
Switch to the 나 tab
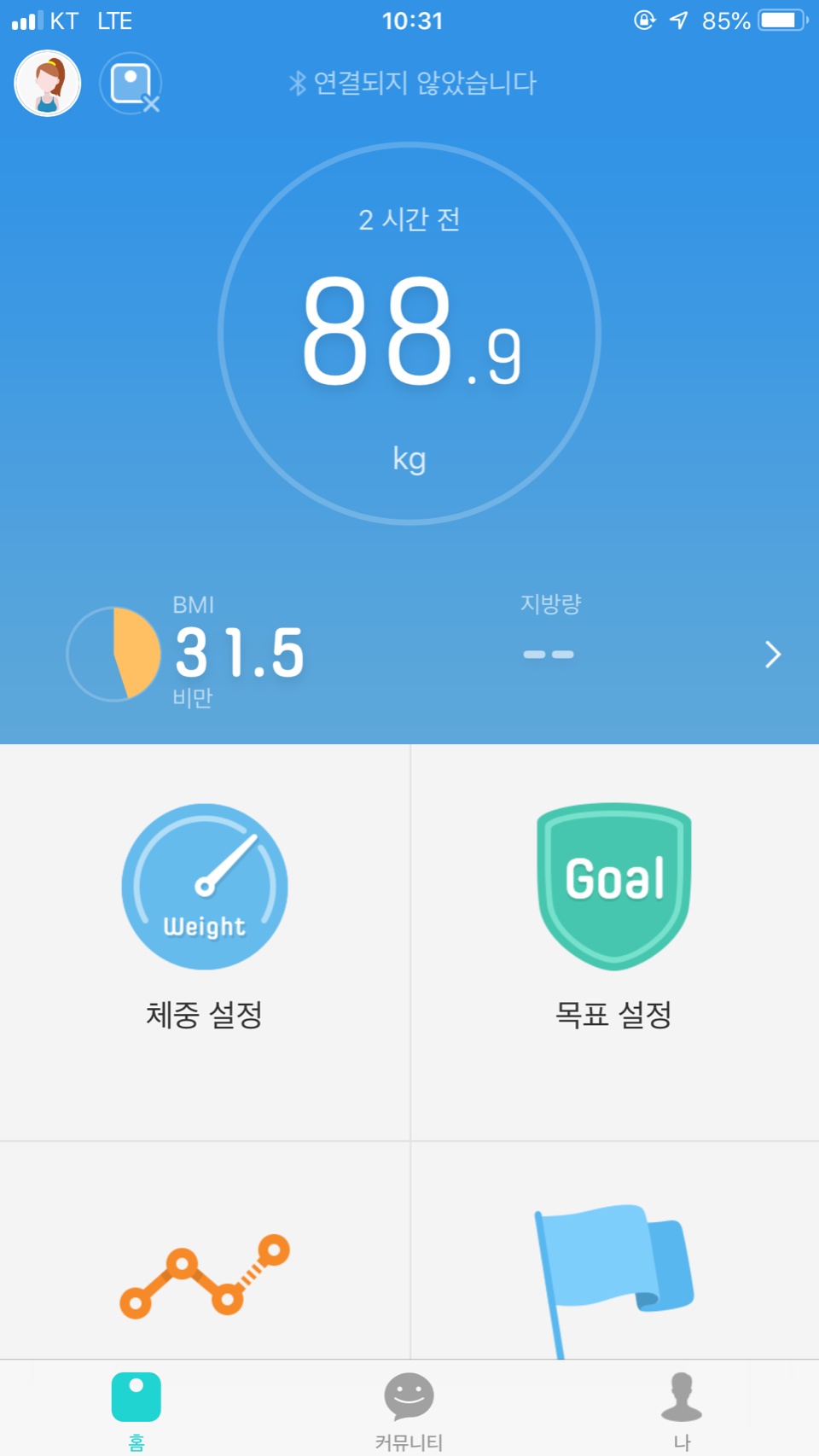[x=682, y=1410]
